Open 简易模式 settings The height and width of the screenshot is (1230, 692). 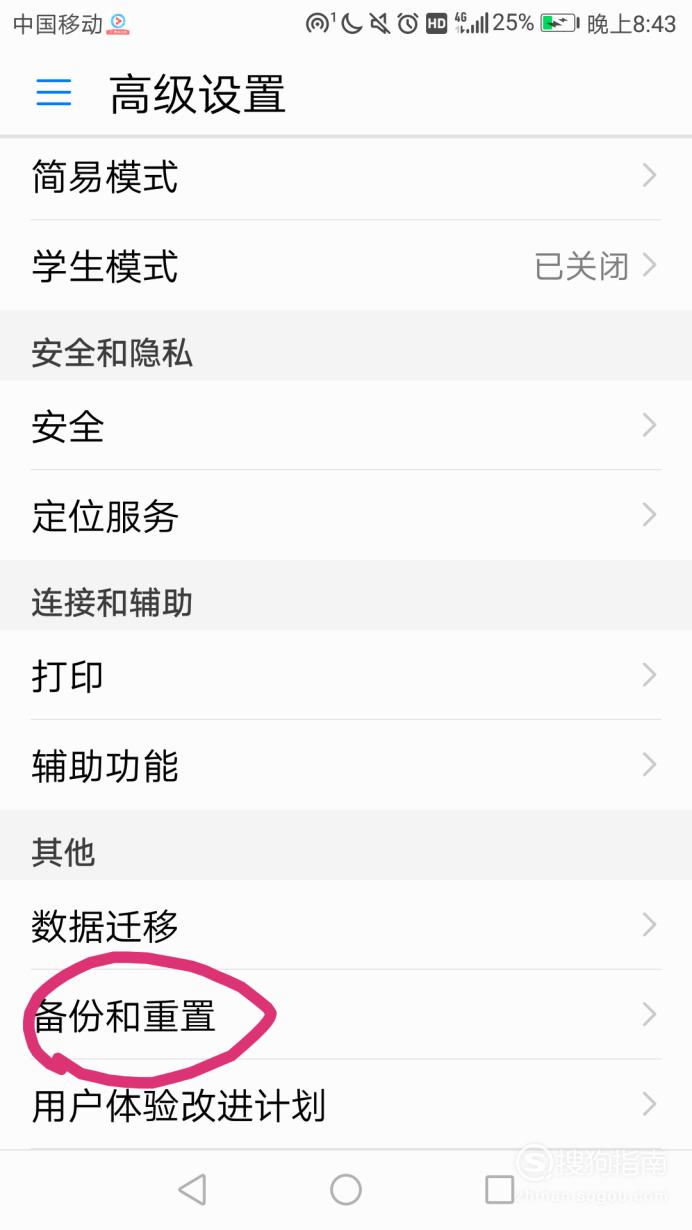click(x=346, y=177)
